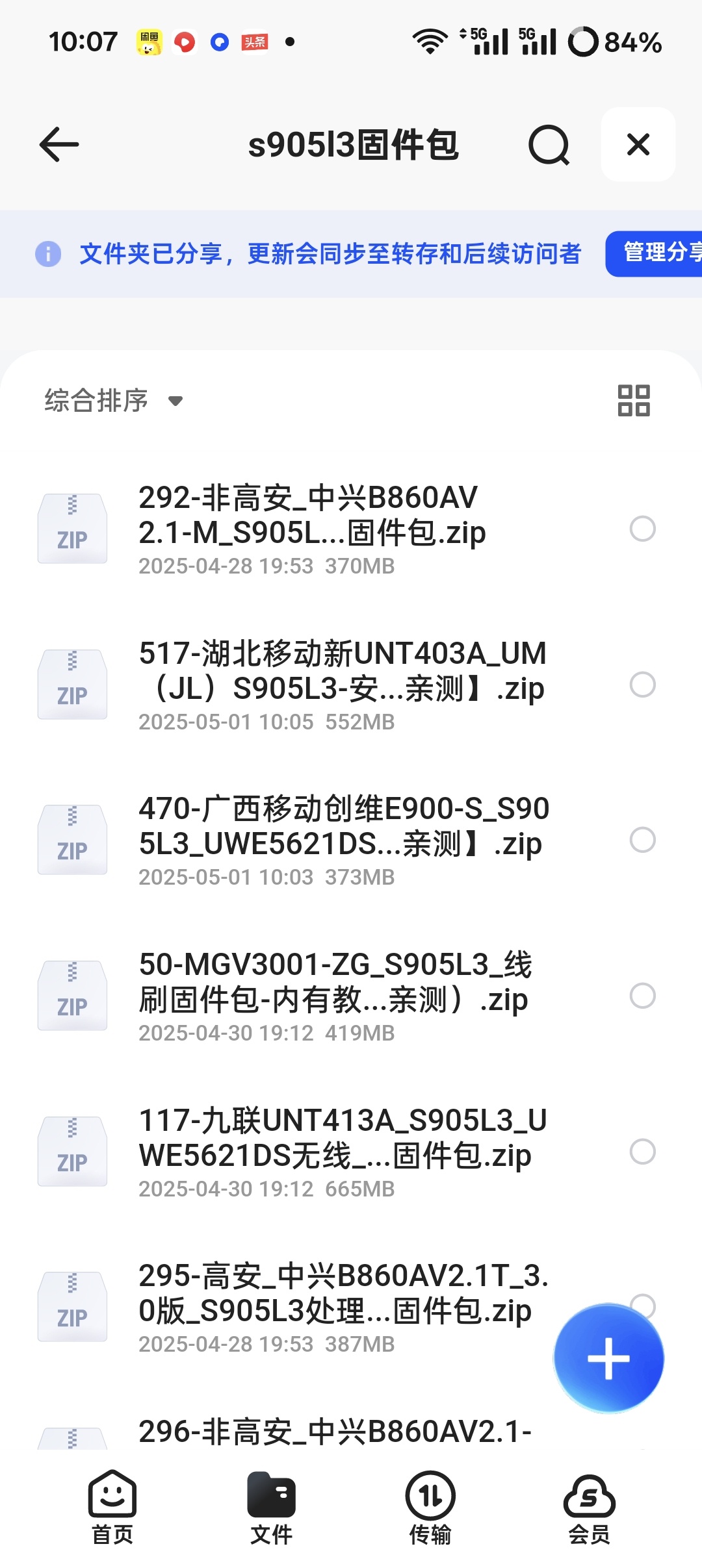The height and width of the screenshot is (1568, 702).
Task: Open the 292-非高安_中兴B860AV2.1-M zip file
Action: 312,528
